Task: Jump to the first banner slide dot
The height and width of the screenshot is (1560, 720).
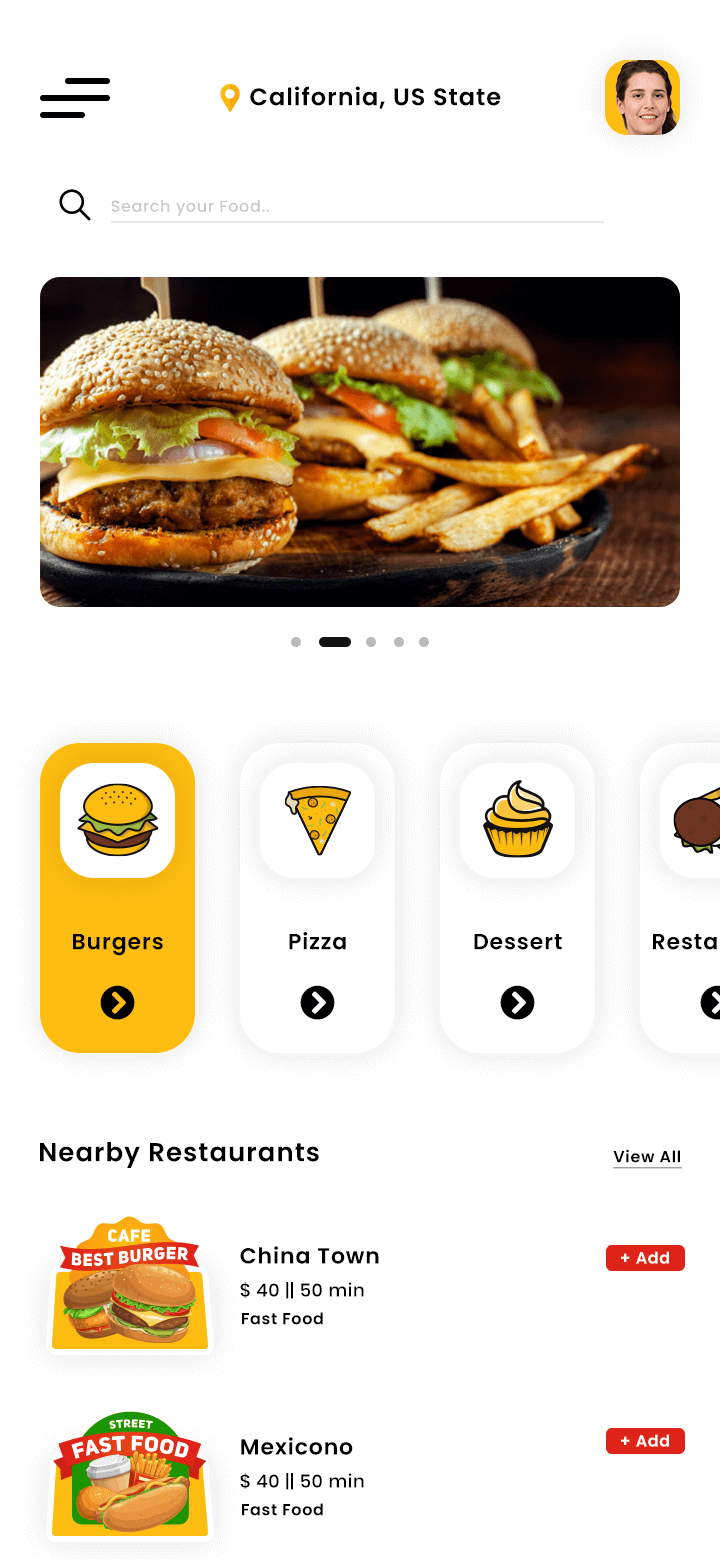Action: click(x=296, y=642)
